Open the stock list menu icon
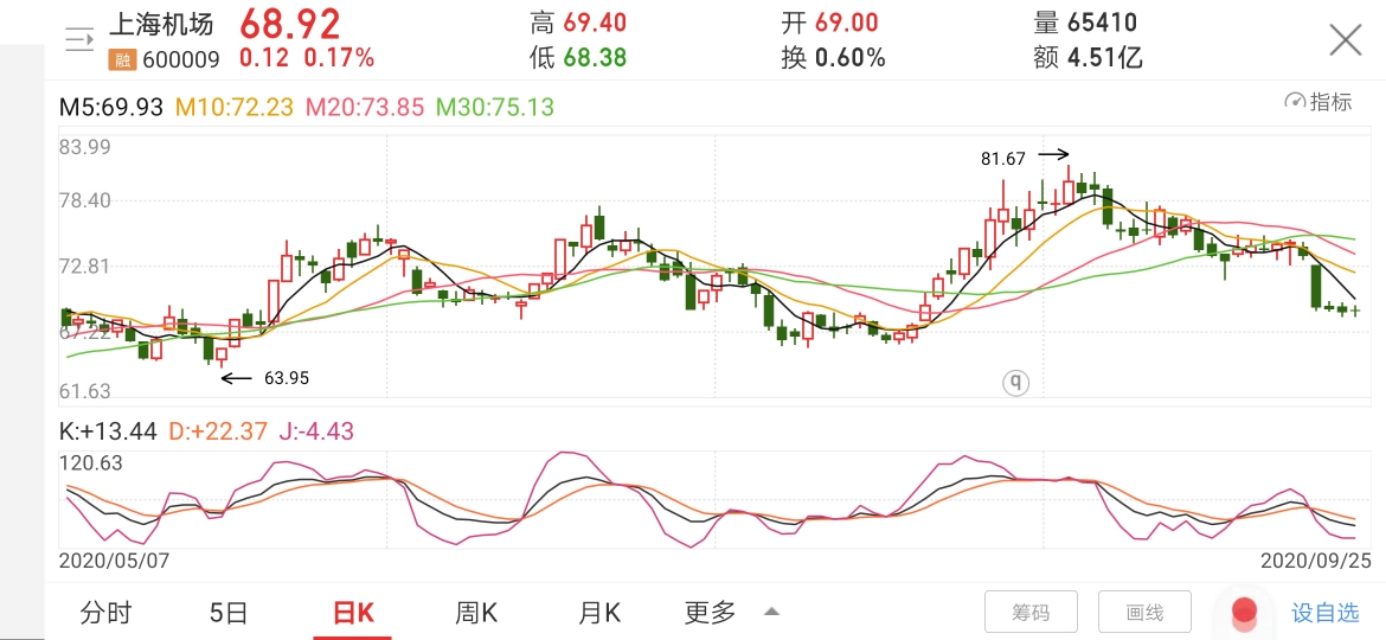The width and height of the screenshot is (1386, 640). point(78,40)
